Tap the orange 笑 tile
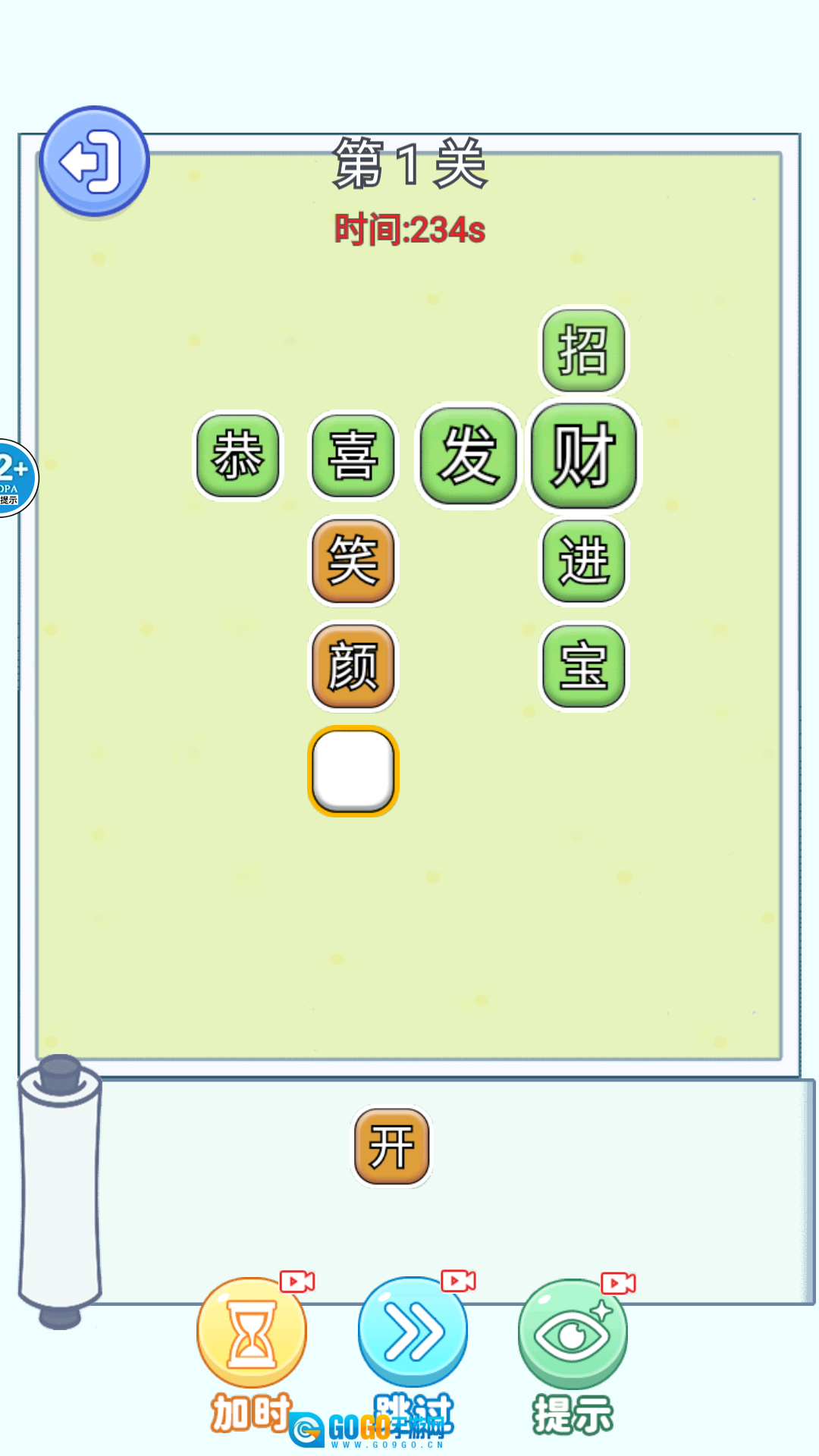This screenshot has width=819, height=1456. 353,561
